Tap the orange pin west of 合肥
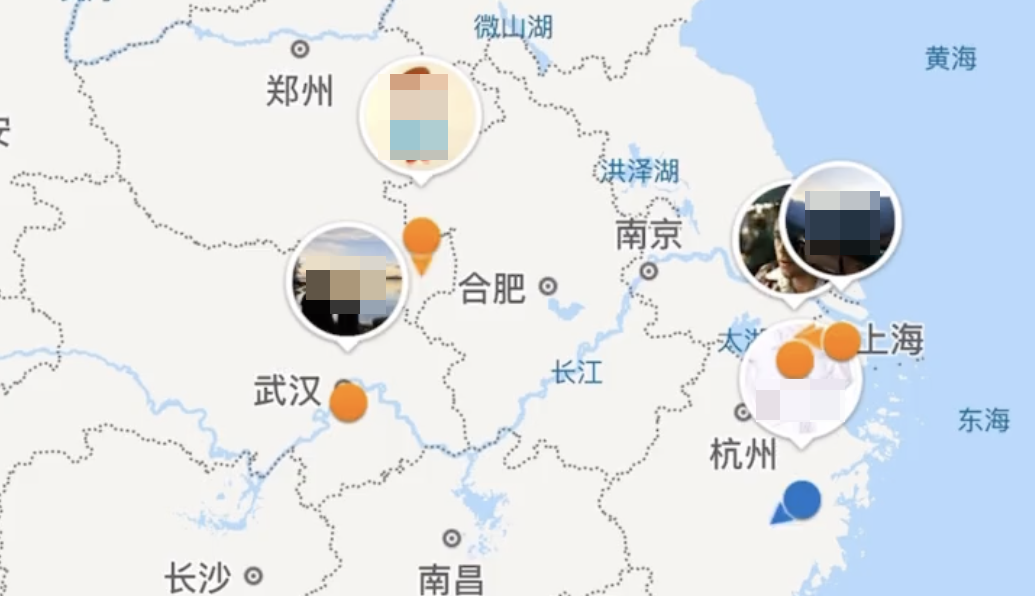Viewport: 1036px width, 596px height. tap(422, 239)
